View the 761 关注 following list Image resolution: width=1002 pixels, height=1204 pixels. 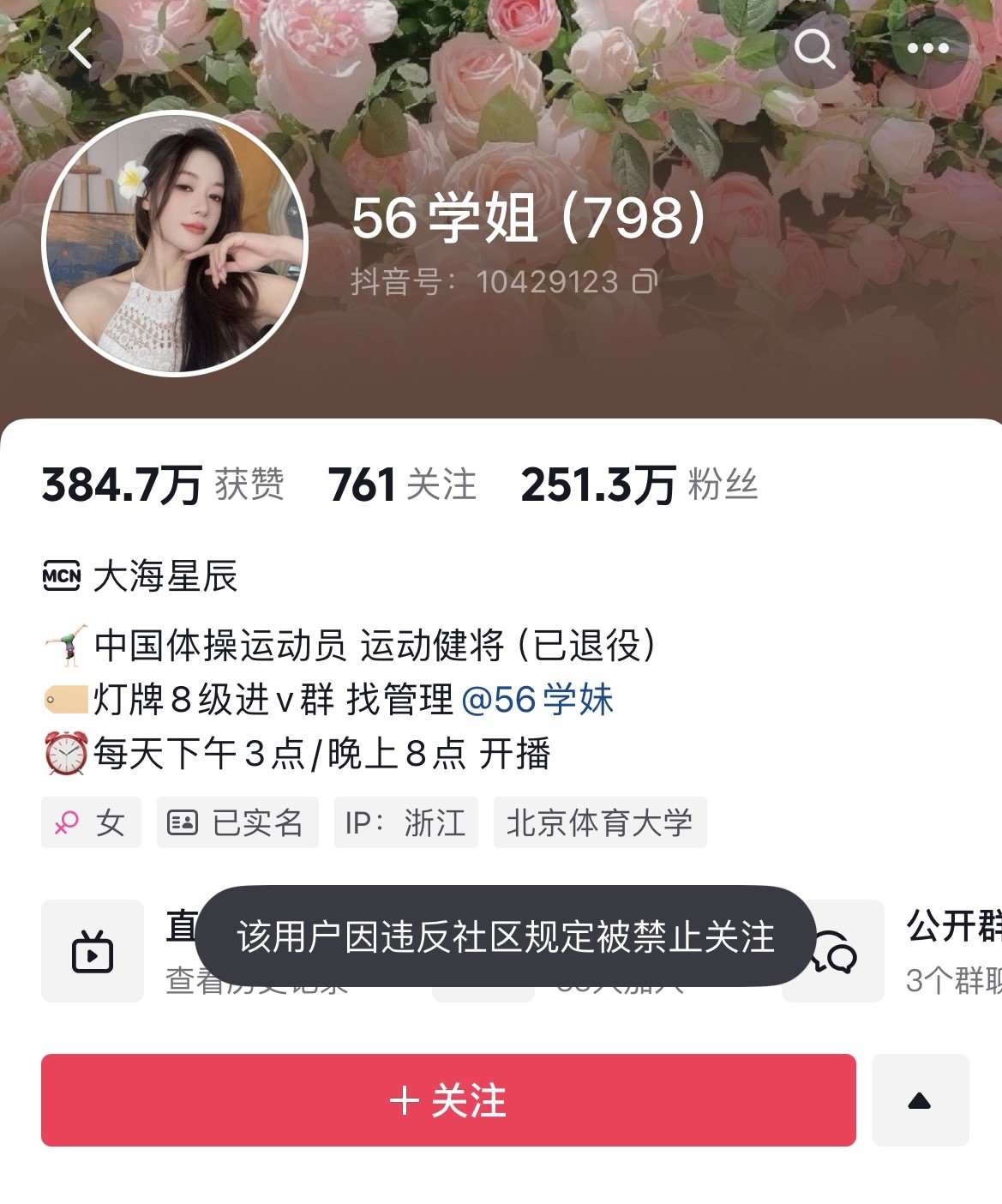(x=402, y=485)
